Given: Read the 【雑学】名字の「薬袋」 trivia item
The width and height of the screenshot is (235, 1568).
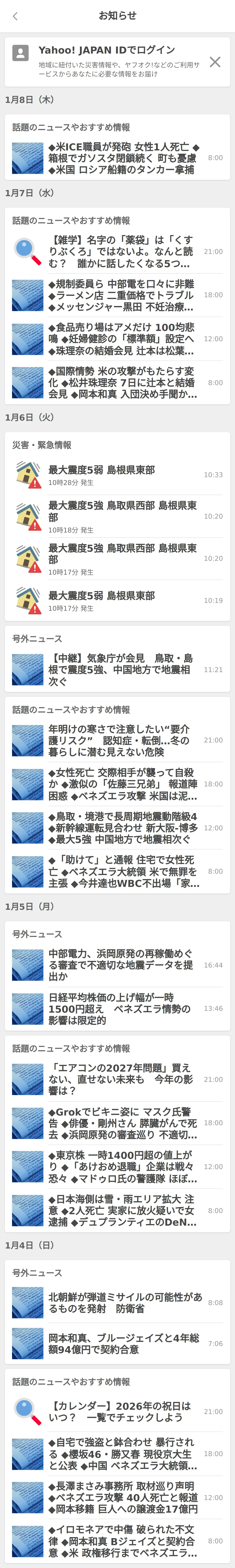Looking at the screenshot, I should [122, 251].
